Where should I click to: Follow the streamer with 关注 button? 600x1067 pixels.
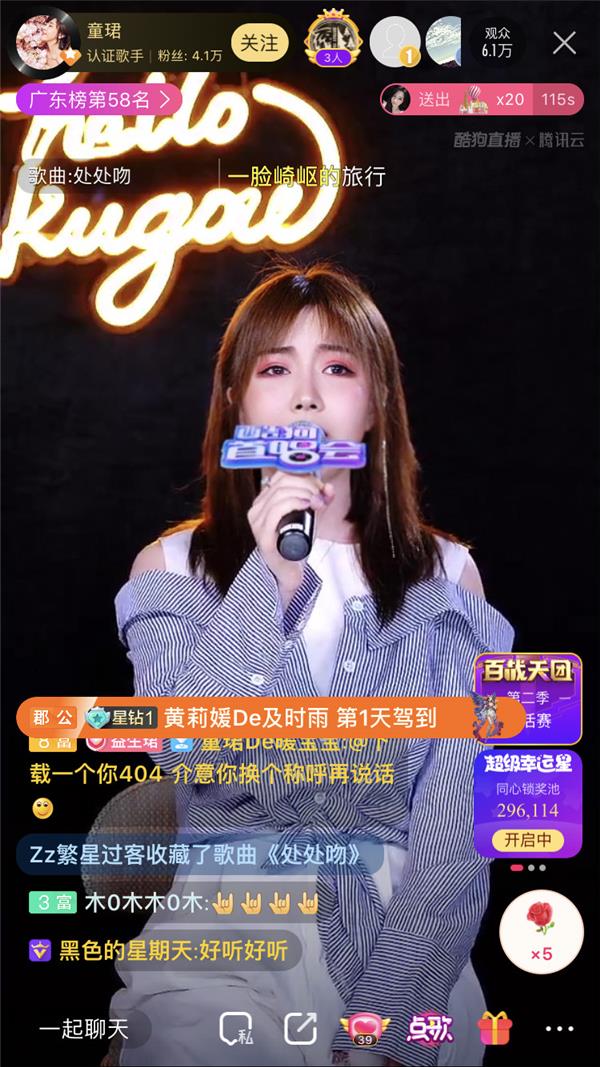tap(259, 42)
